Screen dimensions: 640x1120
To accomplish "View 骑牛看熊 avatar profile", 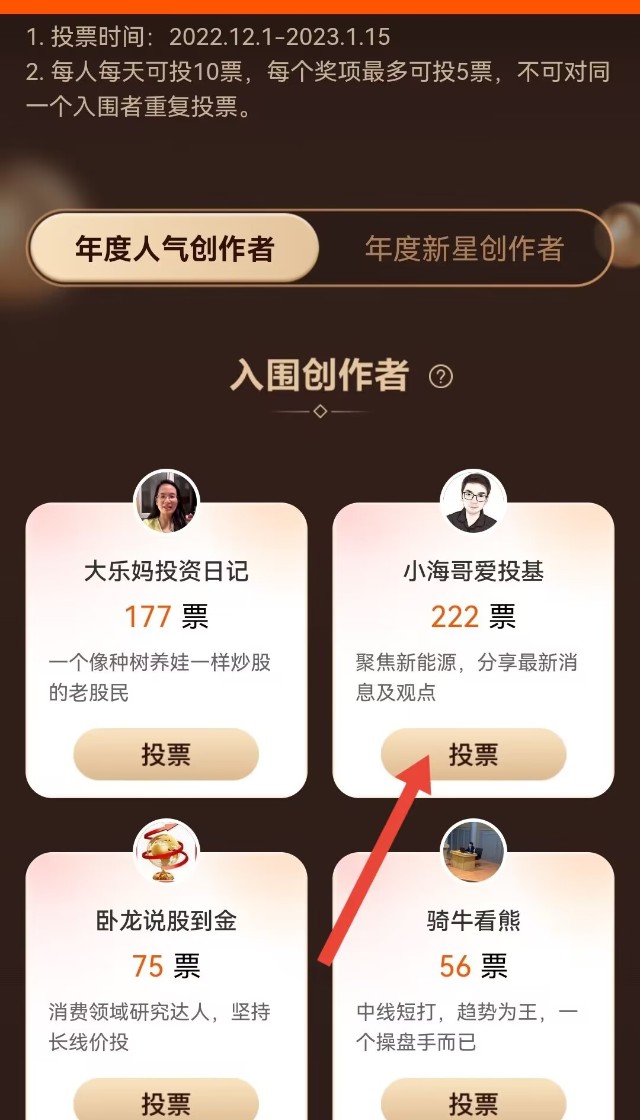I will point(473,852).
